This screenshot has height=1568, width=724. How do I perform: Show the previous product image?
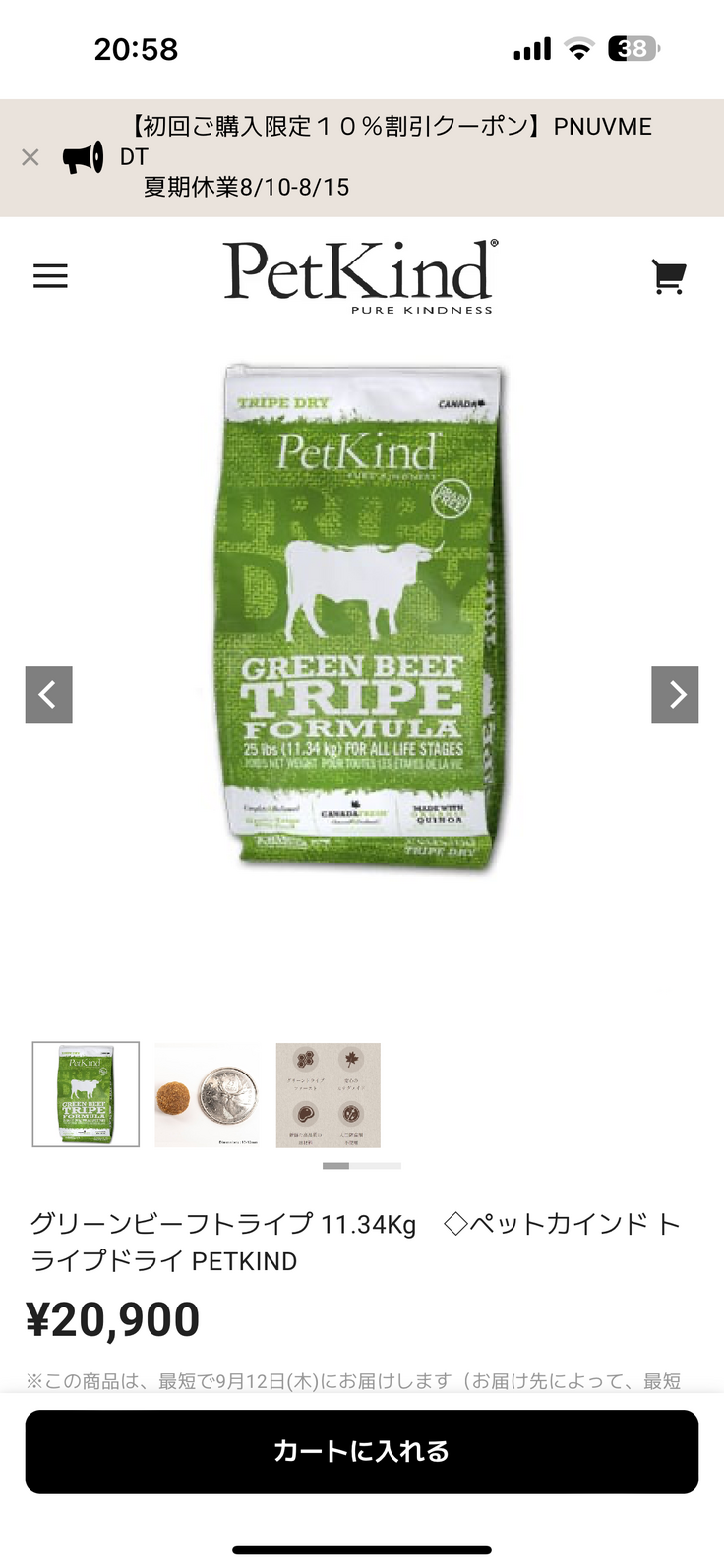(x=48, y=694)
